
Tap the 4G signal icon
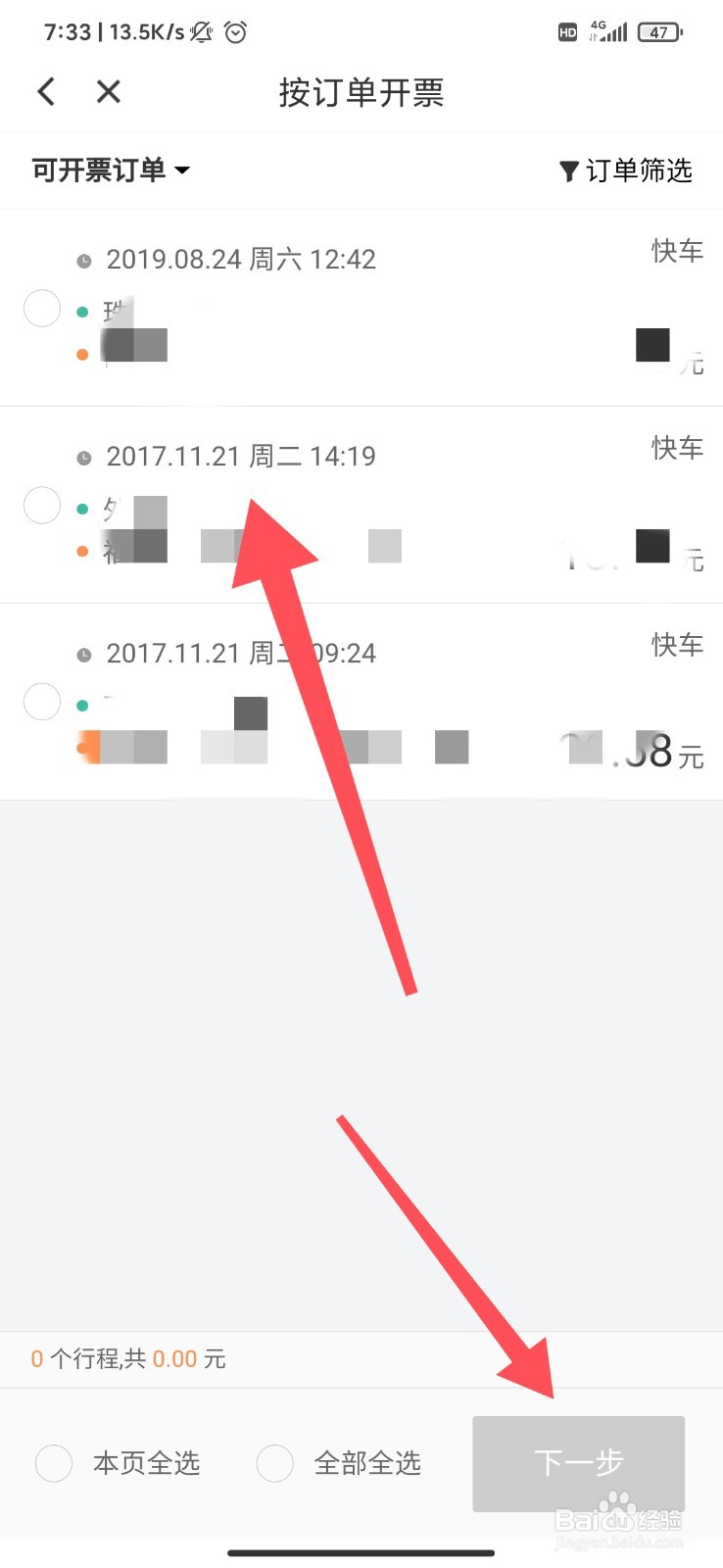tap(609, 31)
